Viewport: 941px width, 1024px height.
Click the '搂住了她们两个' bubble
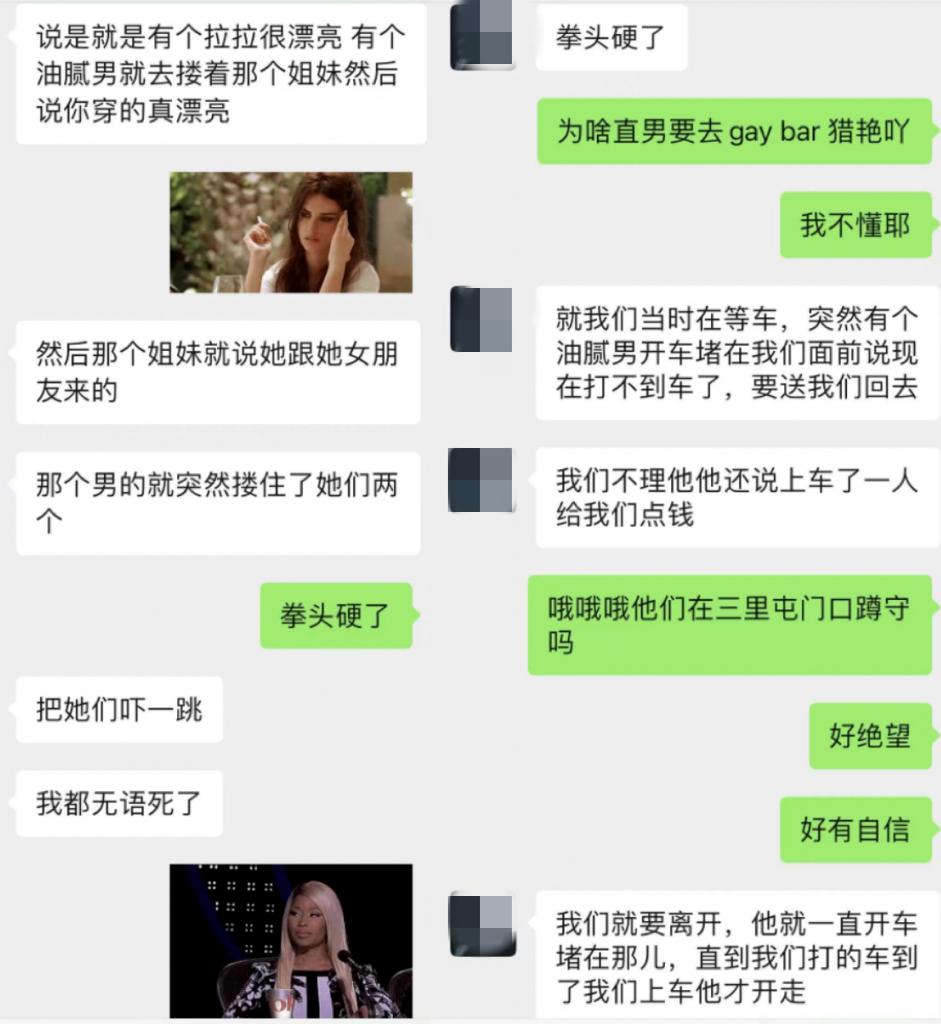coord(218,500)
